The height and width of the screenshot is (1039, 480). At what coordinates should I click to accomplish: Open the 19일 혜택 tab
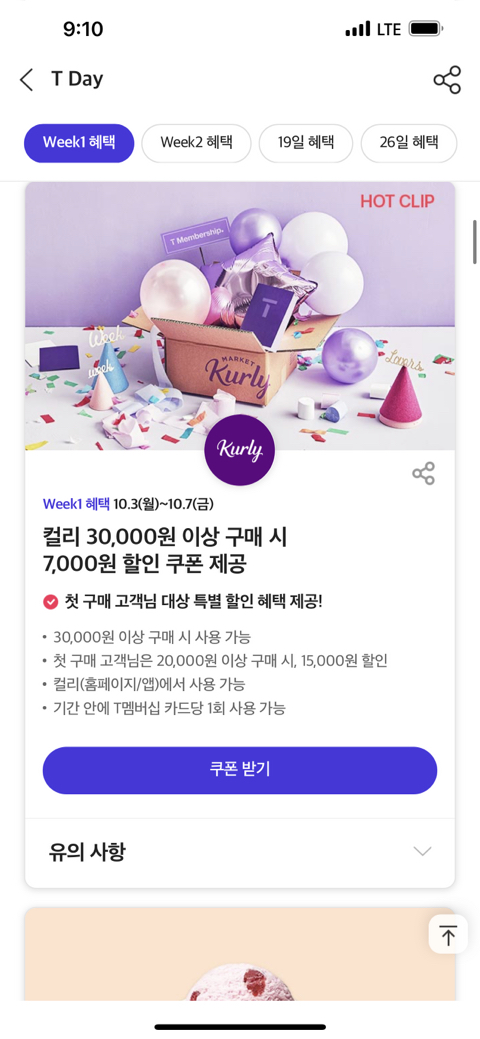click(306, 143)
